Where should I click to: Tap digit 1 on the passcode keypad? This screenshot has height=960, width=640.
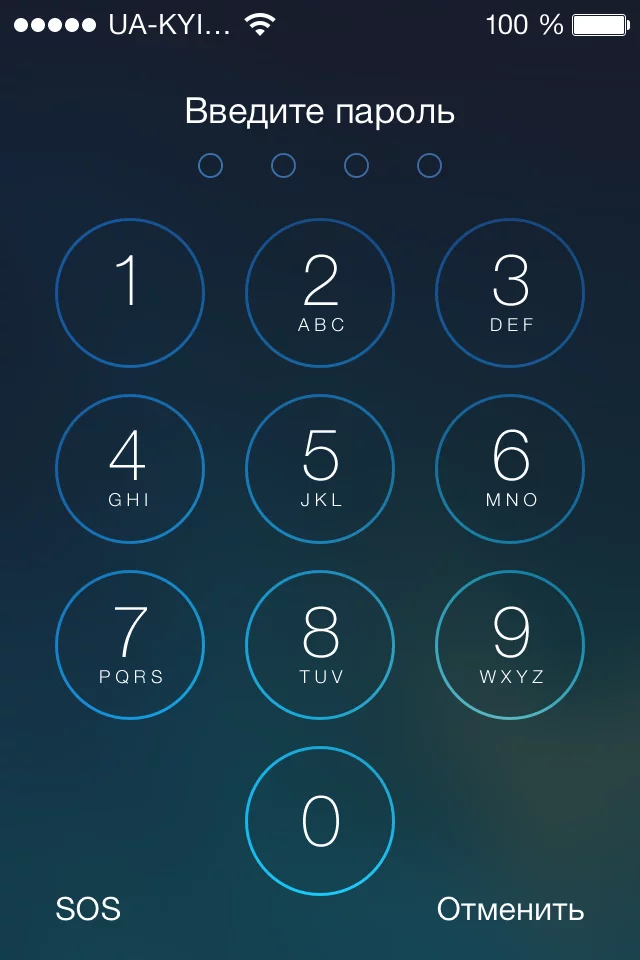[129, 293]
